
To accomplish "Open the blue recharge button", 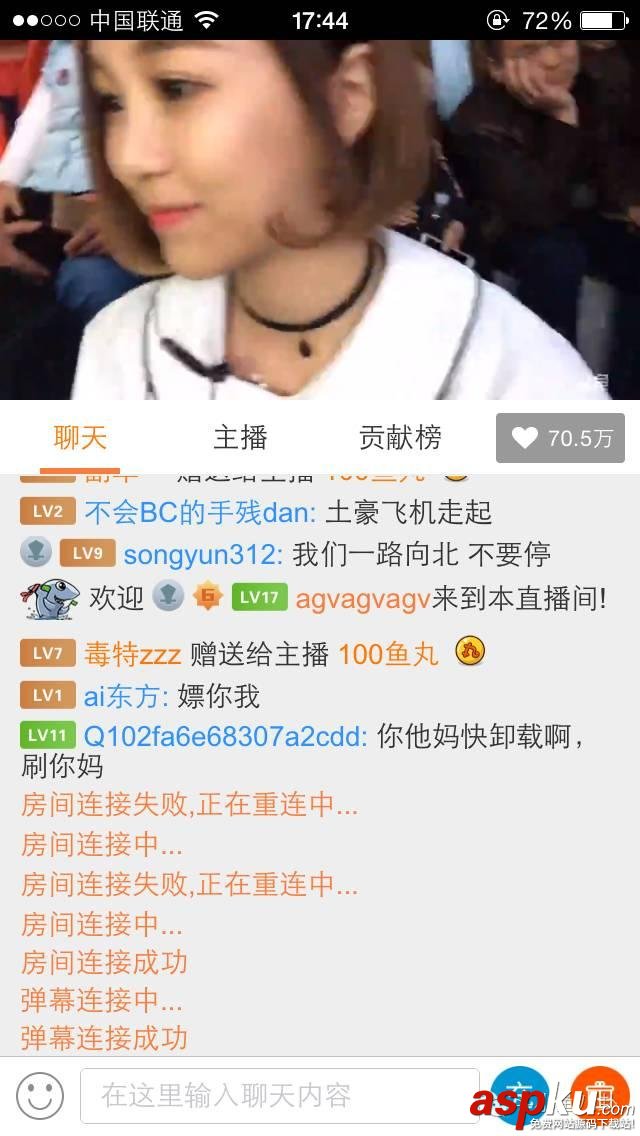I will (x=520, y=1096).
